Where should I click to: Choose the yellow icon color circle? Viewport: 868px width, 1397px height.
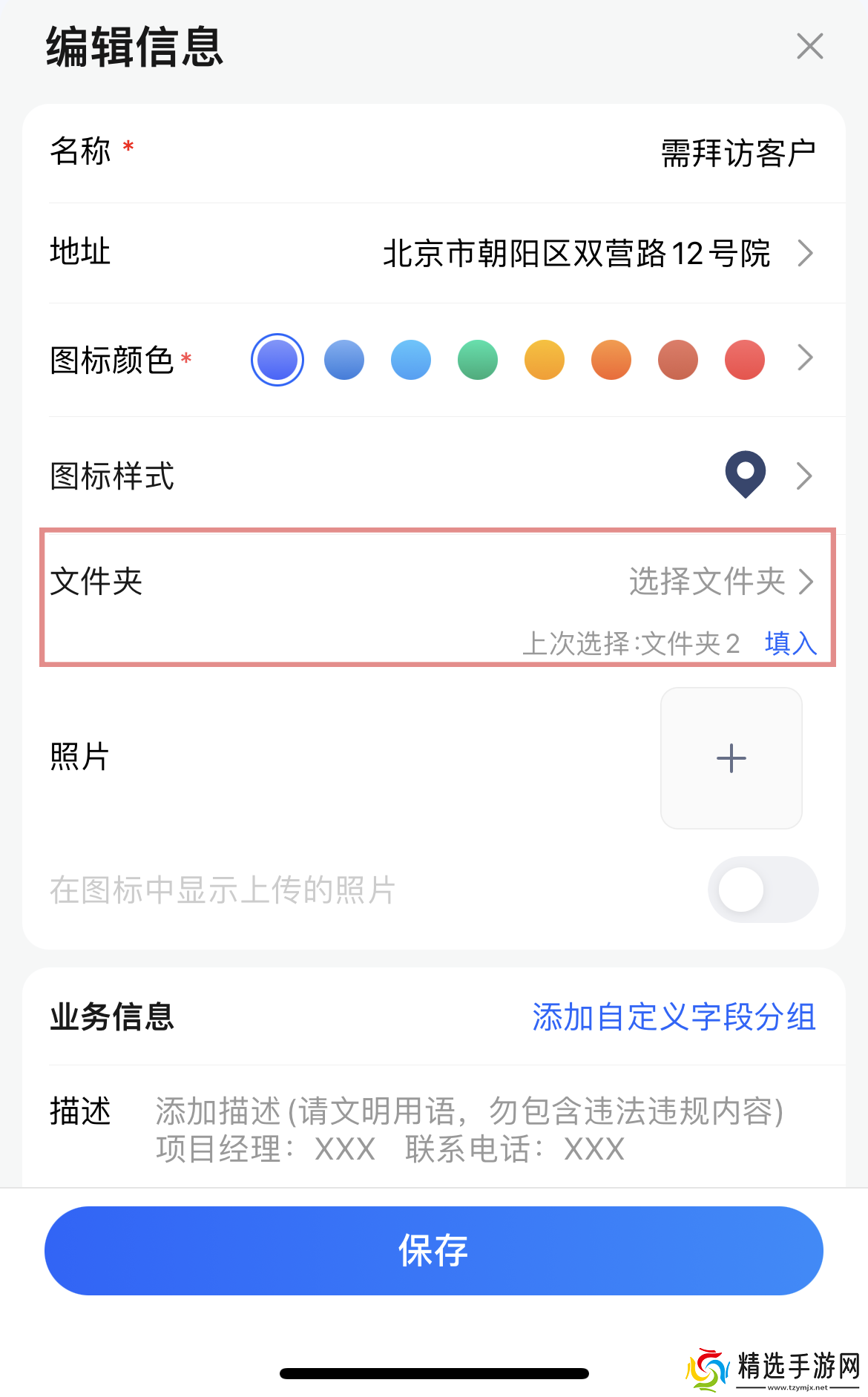point(545,359)
